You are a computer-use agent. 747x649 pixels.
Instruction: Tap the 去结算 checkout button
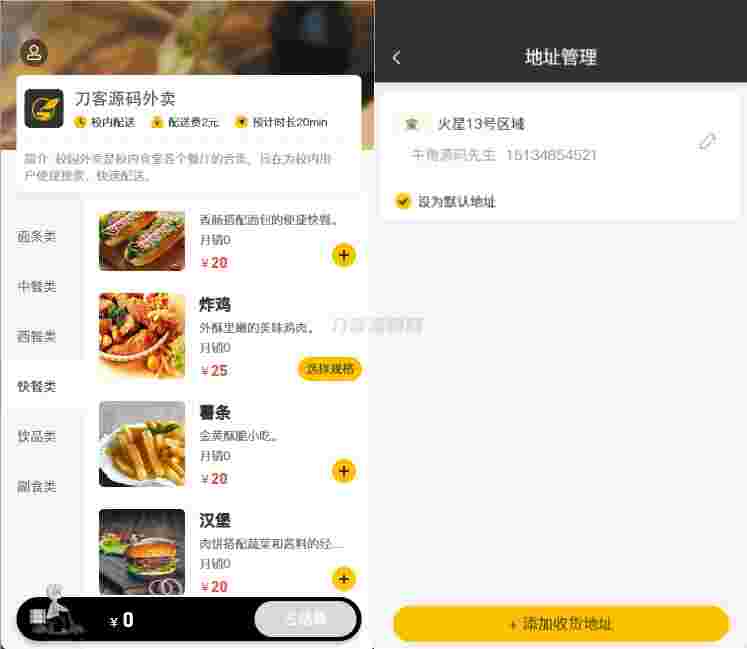tap(305, 619)
